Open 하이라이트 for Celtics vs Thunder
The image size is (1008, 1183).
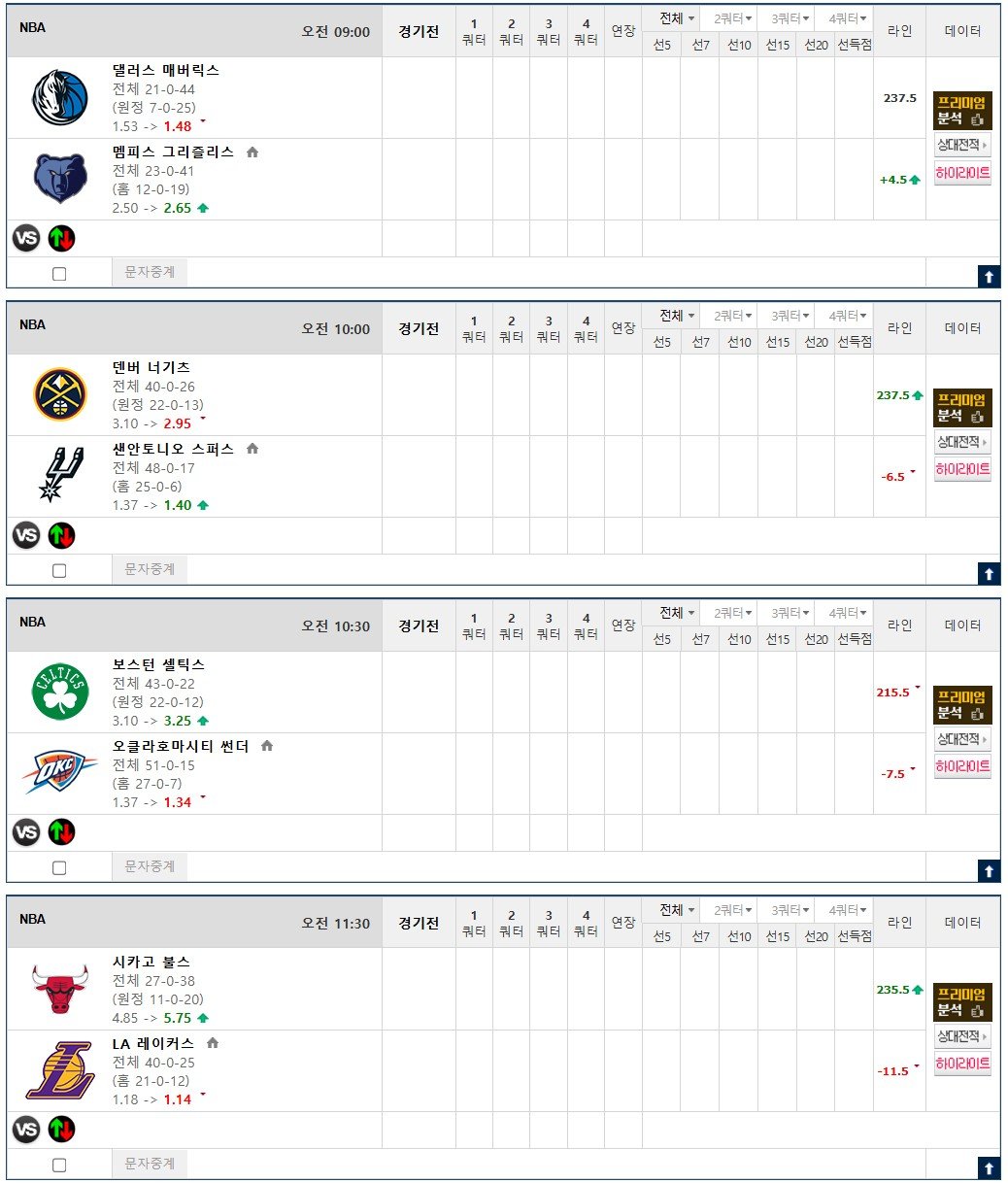pos(962,766)
